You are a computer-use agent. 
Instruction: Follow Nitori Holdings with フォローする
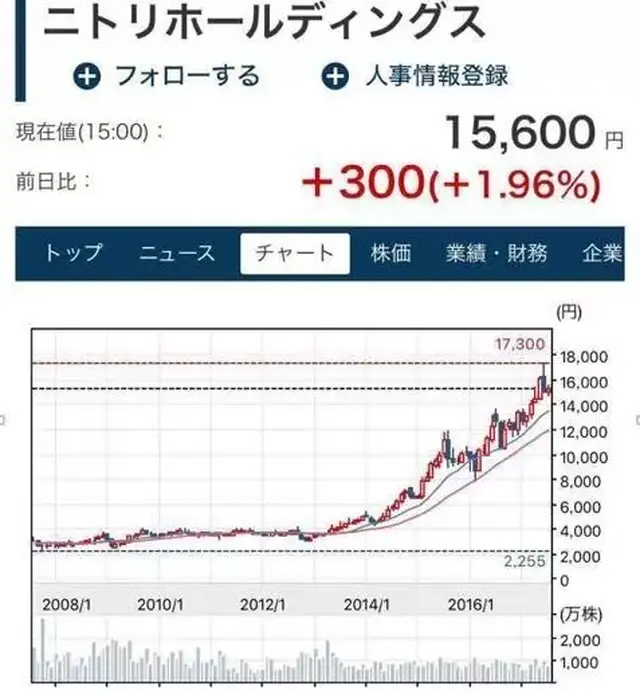(168, 76)
